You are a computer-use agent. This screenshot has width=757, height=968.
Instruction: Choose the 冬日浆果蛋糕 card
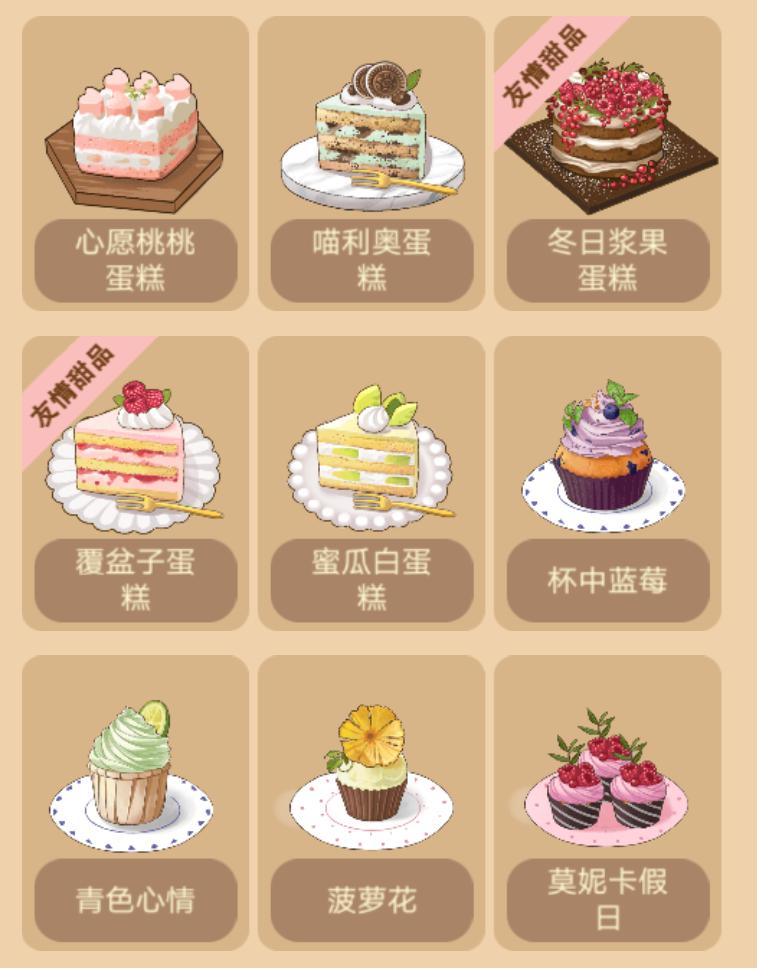[607, 163]
